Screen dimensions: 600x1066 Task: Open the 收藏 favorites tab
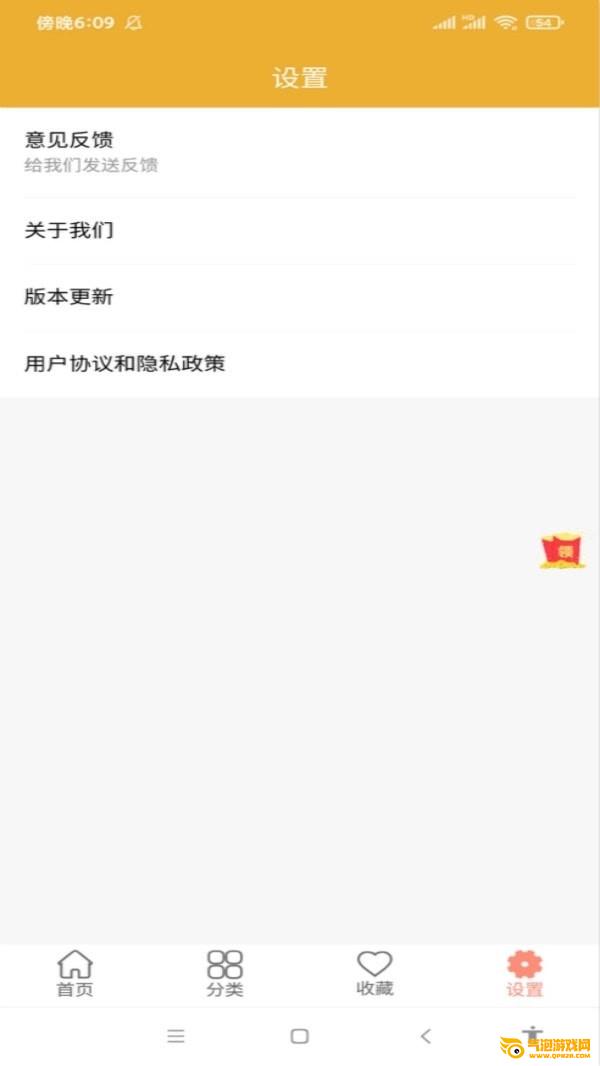375,974
